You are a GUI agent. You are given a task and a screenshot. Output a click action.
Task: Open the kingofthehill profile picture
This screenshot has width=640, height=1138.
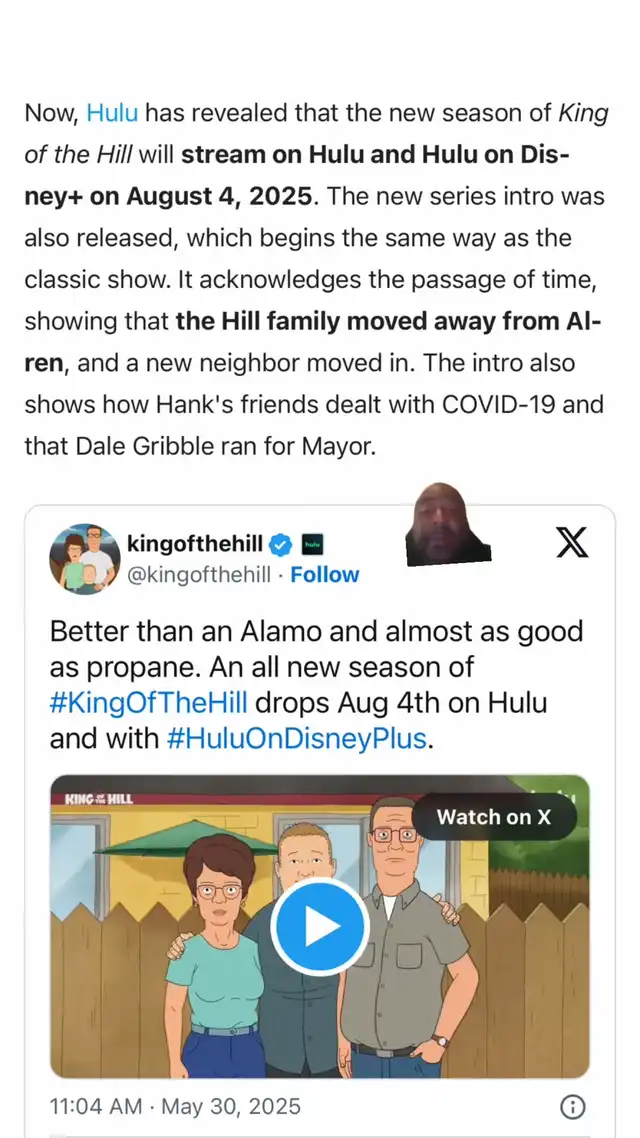click(x=85, y=559)
